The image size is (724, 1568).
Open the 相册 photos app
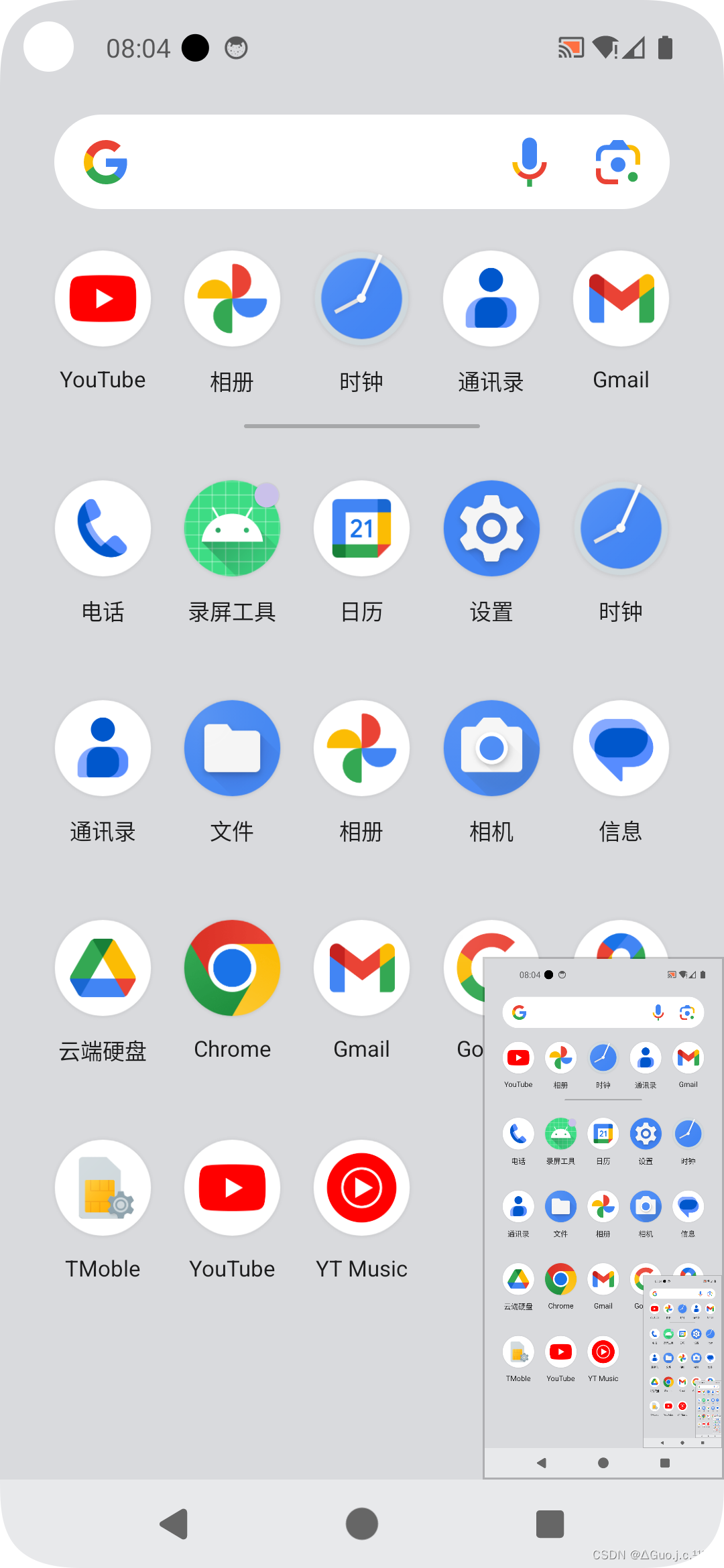click(x=232, y=298)
